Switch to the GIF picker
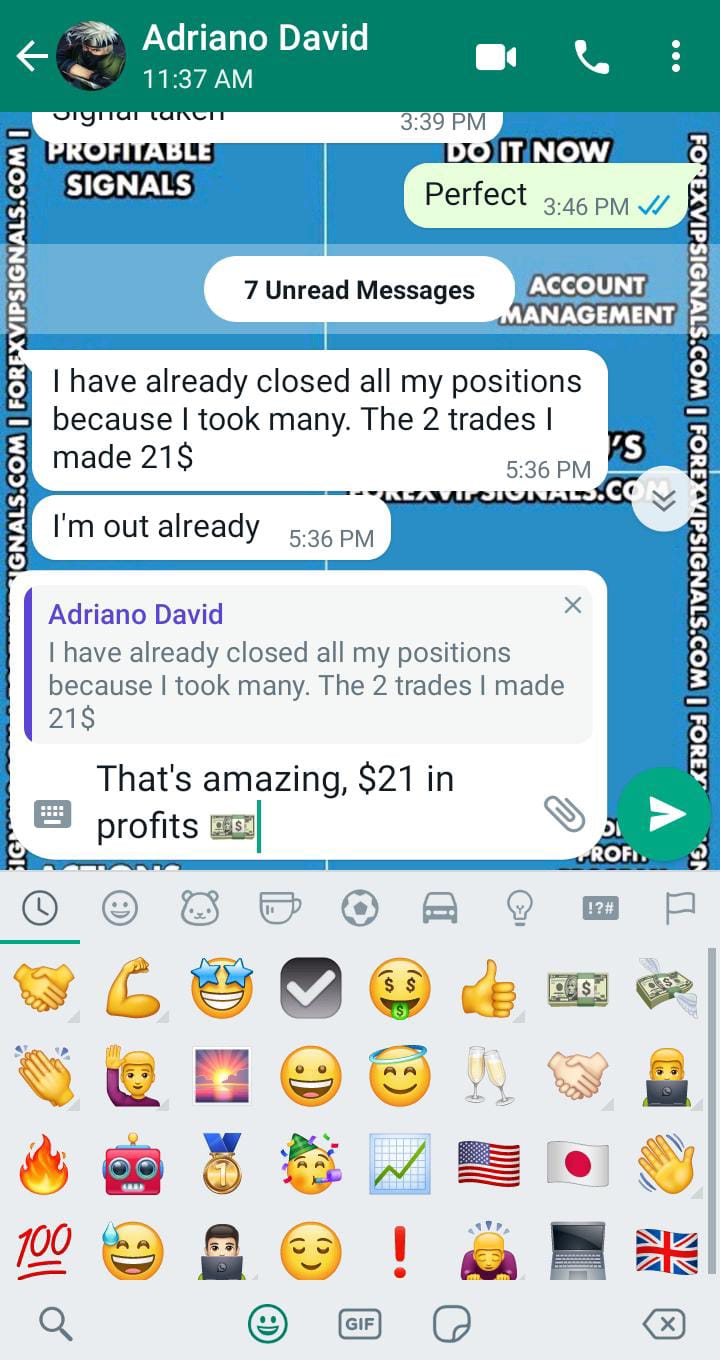 [x=360, y=1325]
